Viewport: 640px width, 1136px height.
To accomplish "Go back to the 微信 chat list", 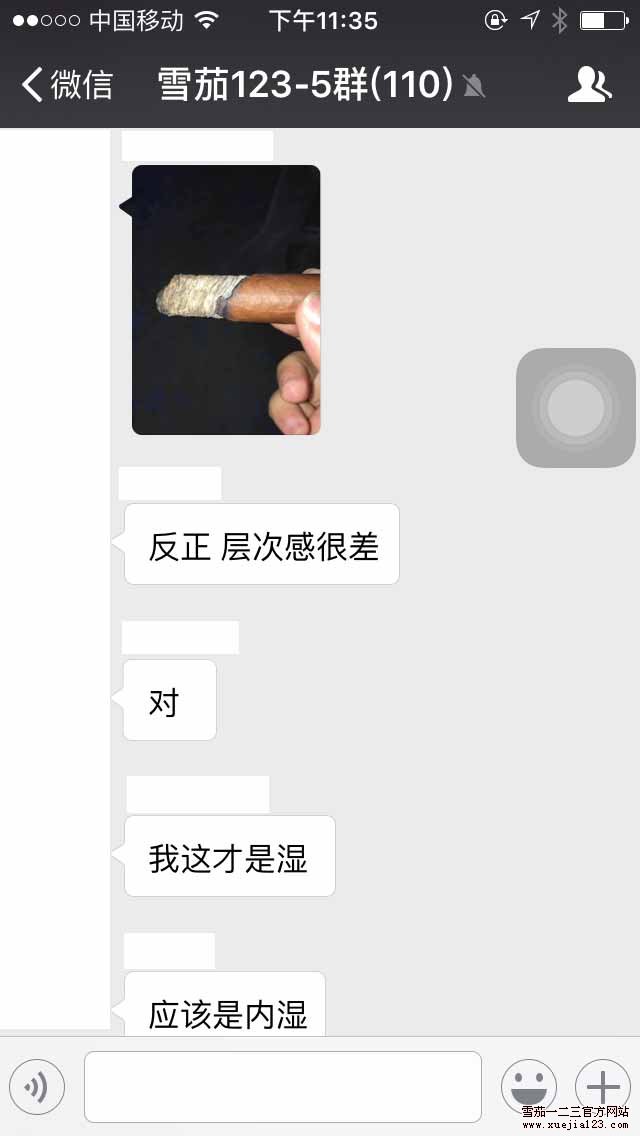I will pos(66,85).
